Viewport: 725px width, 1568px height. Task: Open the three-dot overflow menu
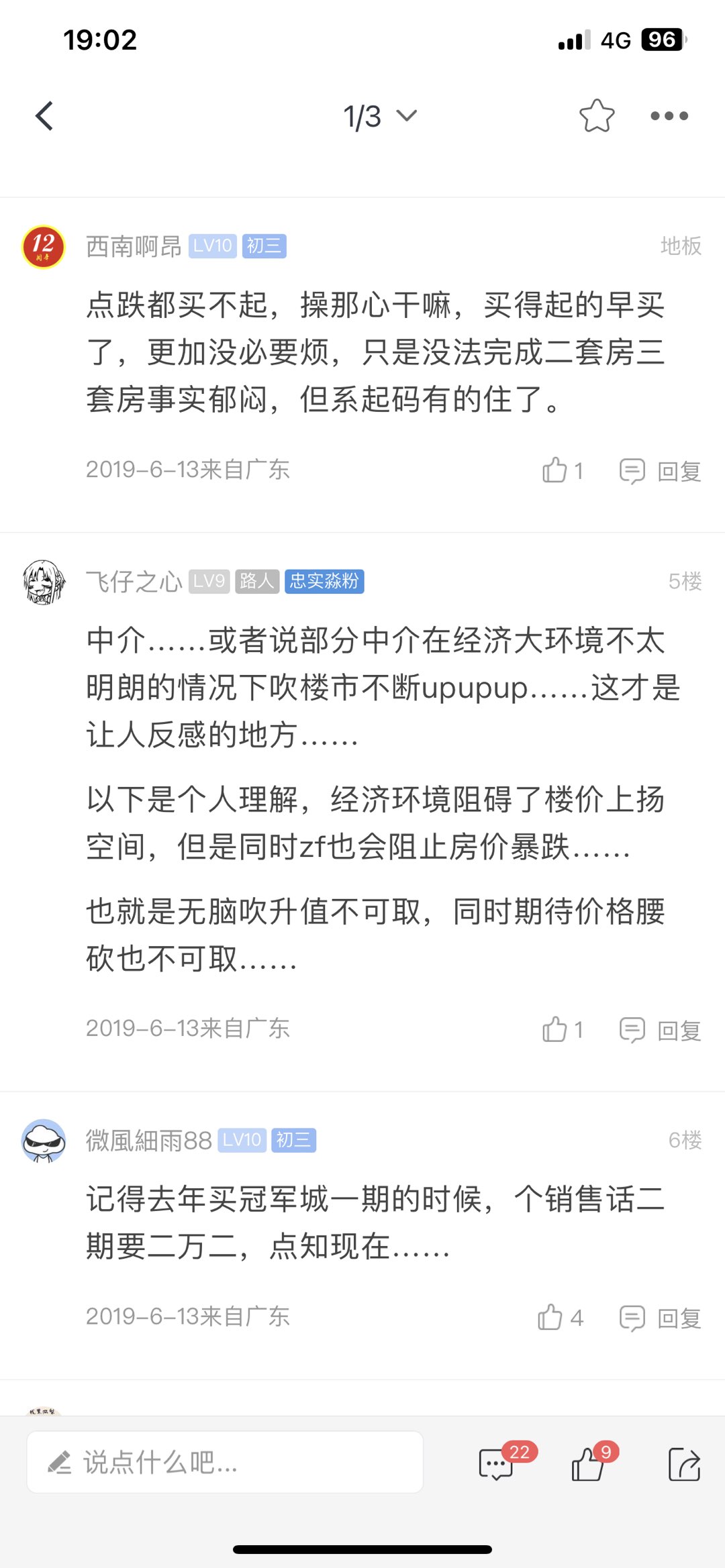(x=669, y=116)
